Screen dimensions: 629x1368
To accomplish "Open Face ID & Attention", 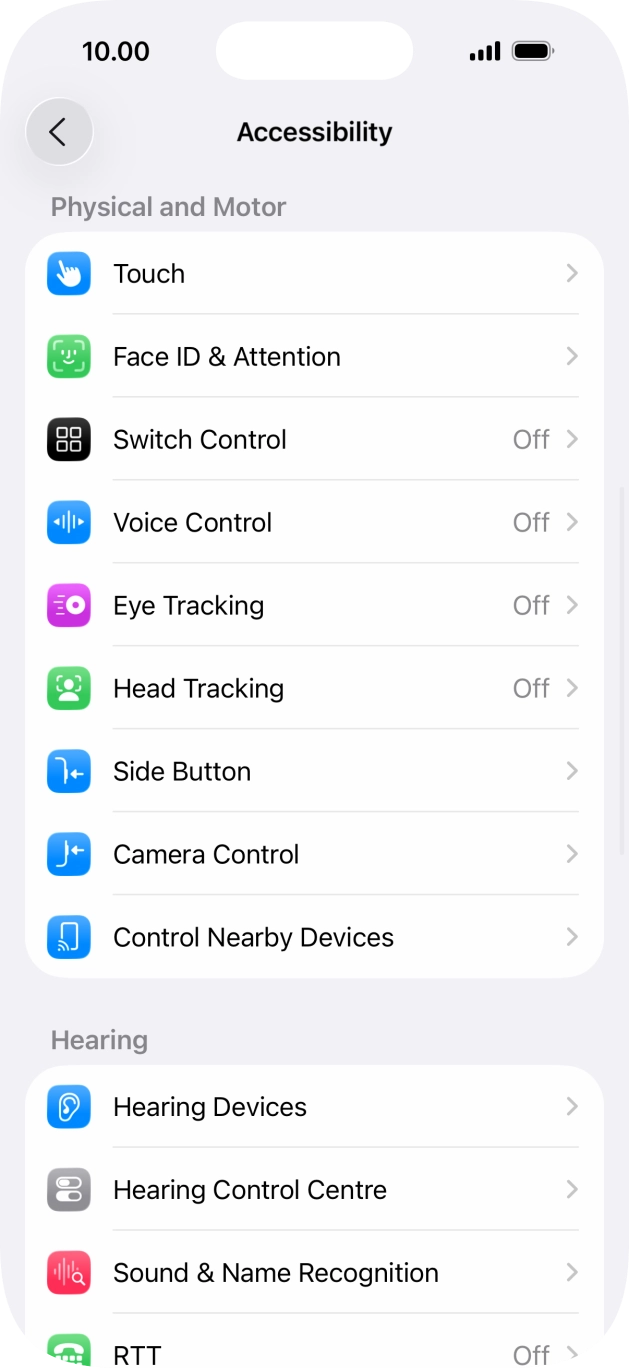I will tap(314, 357).
